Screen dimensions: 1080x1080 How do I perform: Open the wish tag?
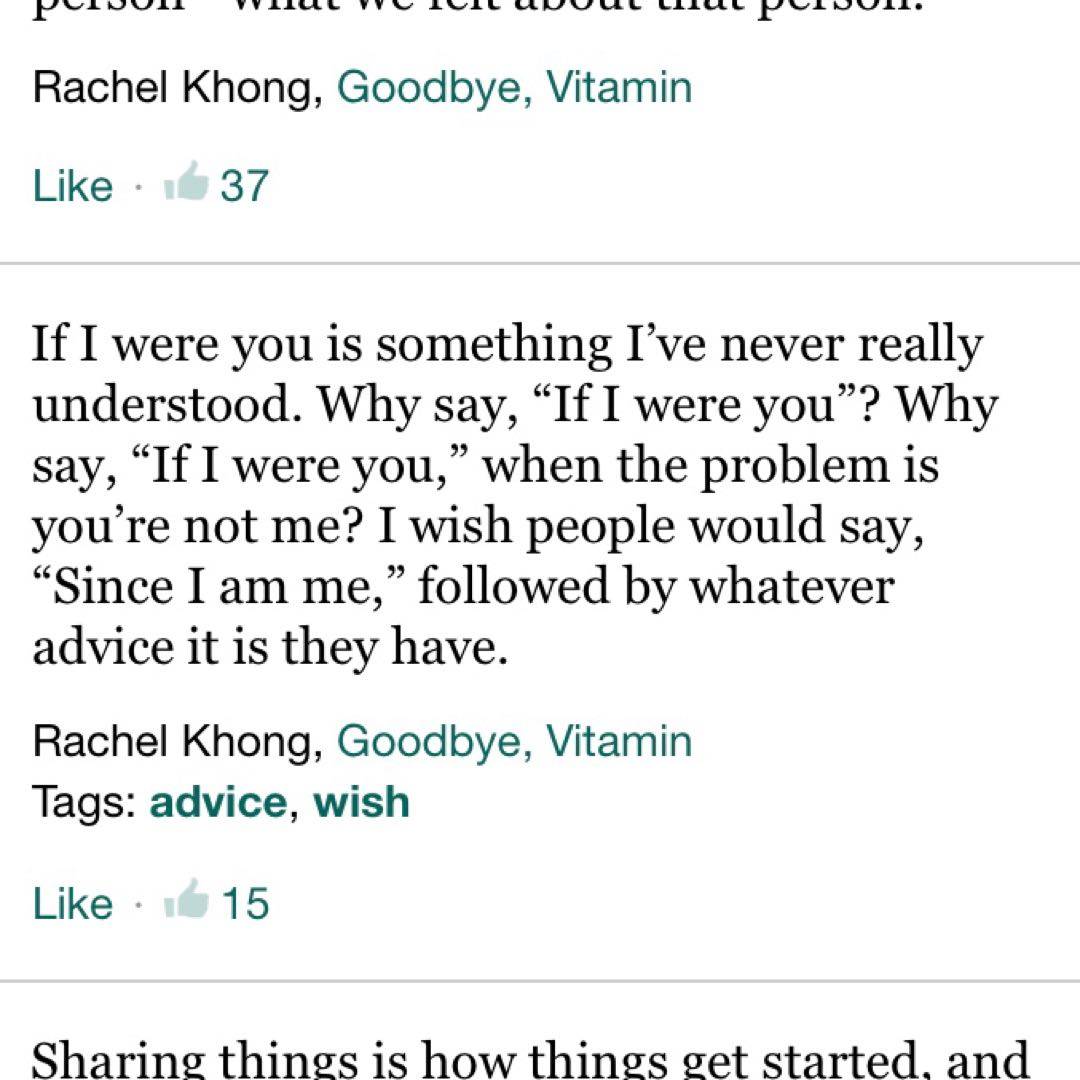tap(361, 802)
